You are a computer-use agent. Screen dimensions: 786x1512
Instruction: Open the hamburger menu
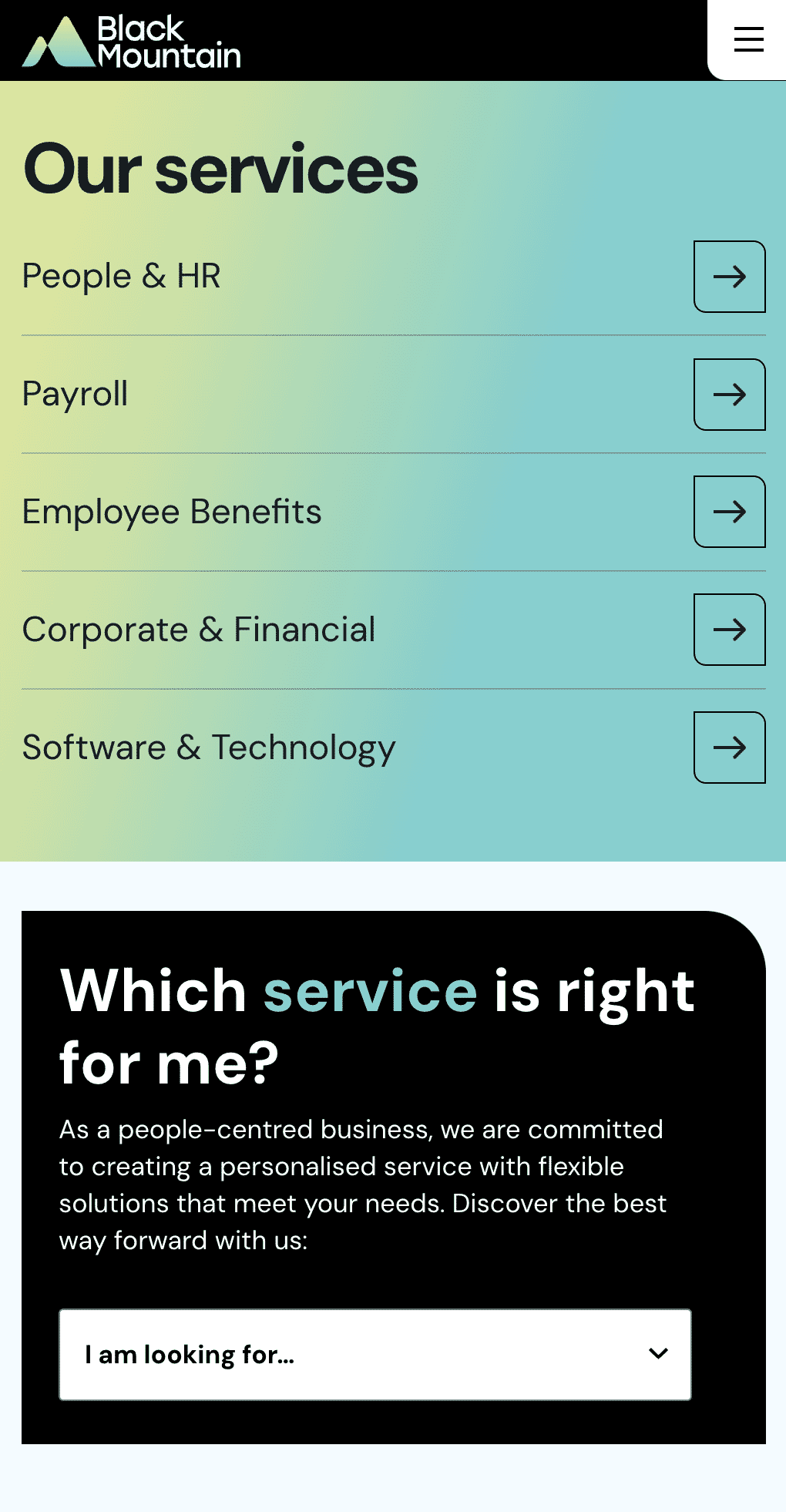[x=748, y=39]
